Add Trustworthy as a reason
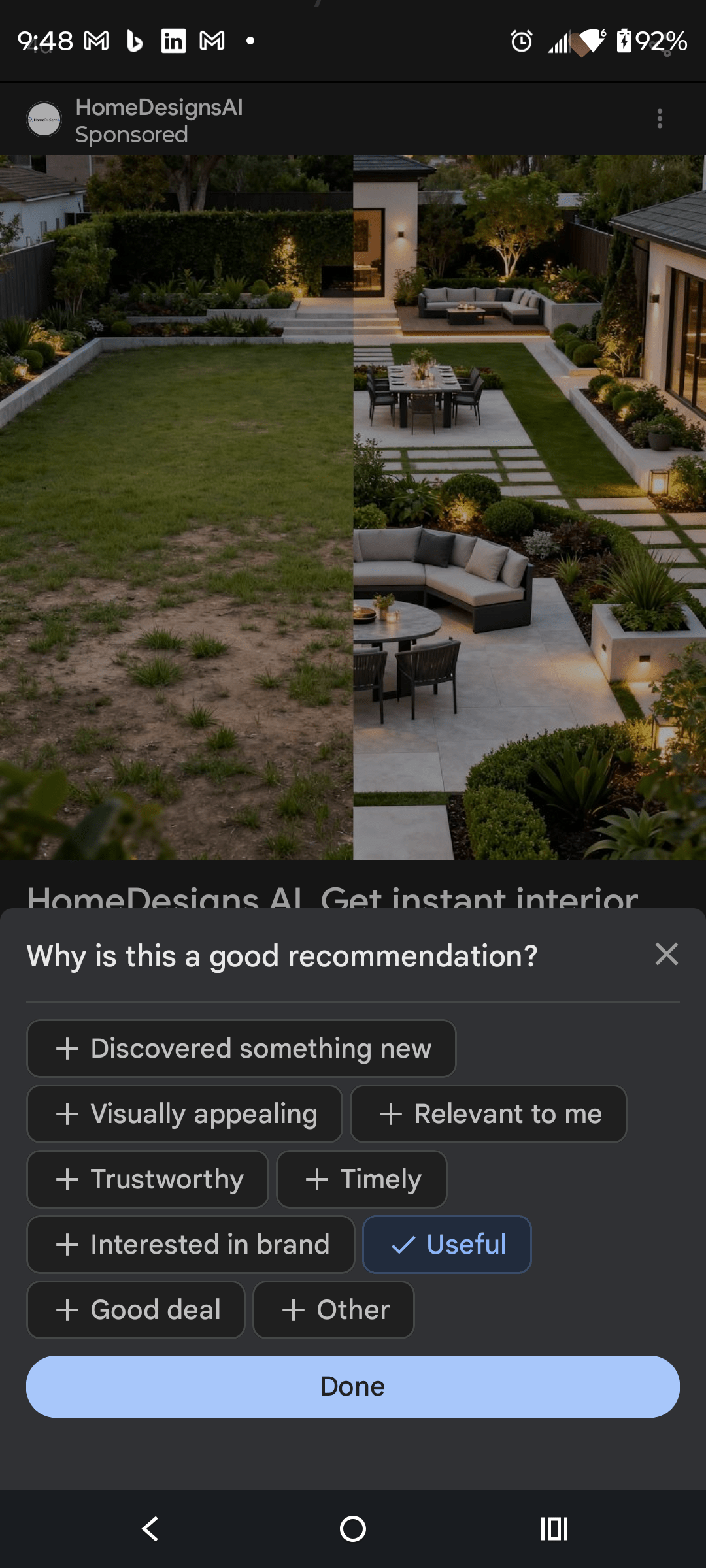This screenshot has width=706, height=1568. [148, 1179]
